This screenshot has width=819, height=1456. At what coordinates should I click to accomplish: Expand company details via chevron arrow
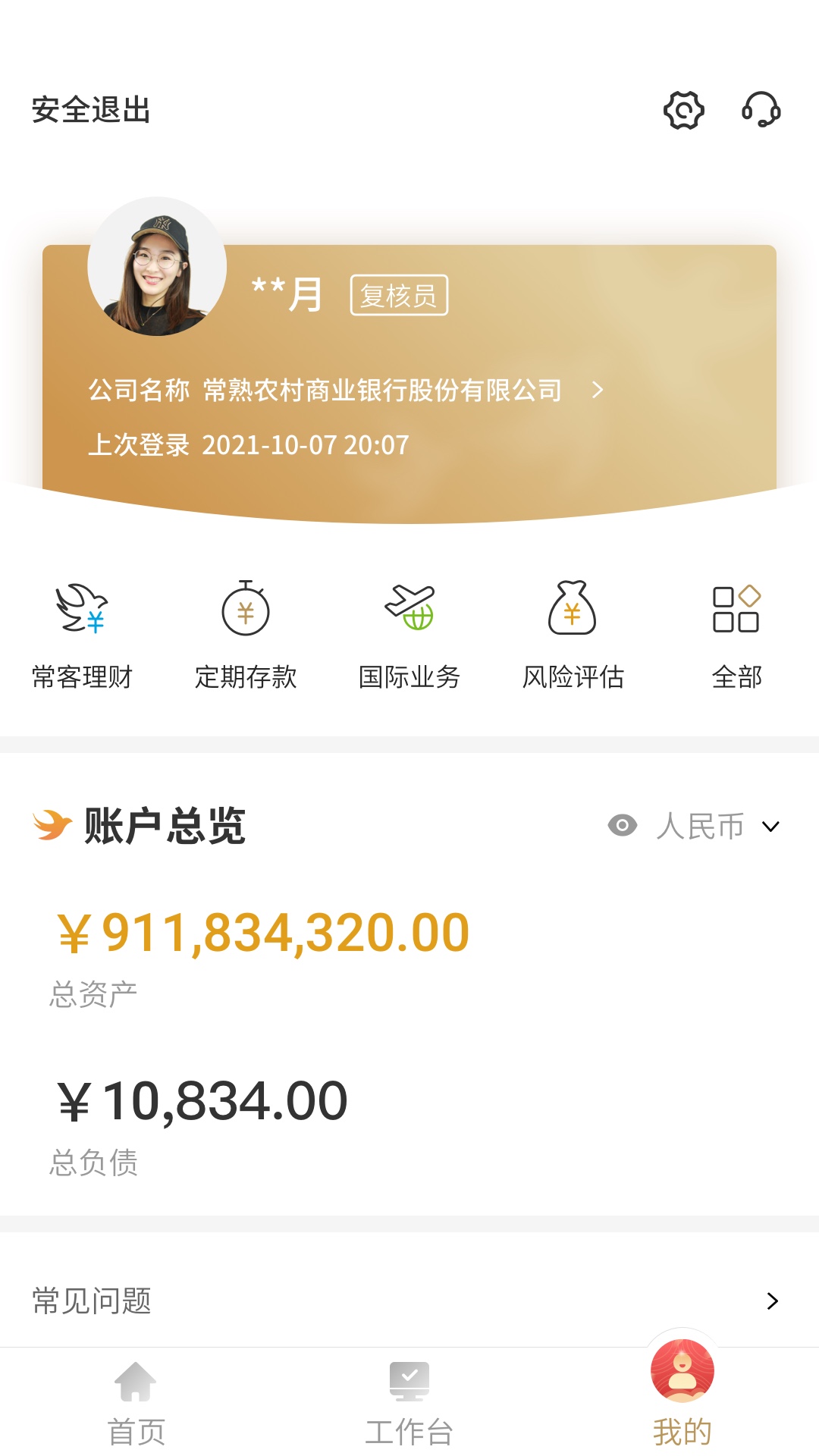[598, 392]
